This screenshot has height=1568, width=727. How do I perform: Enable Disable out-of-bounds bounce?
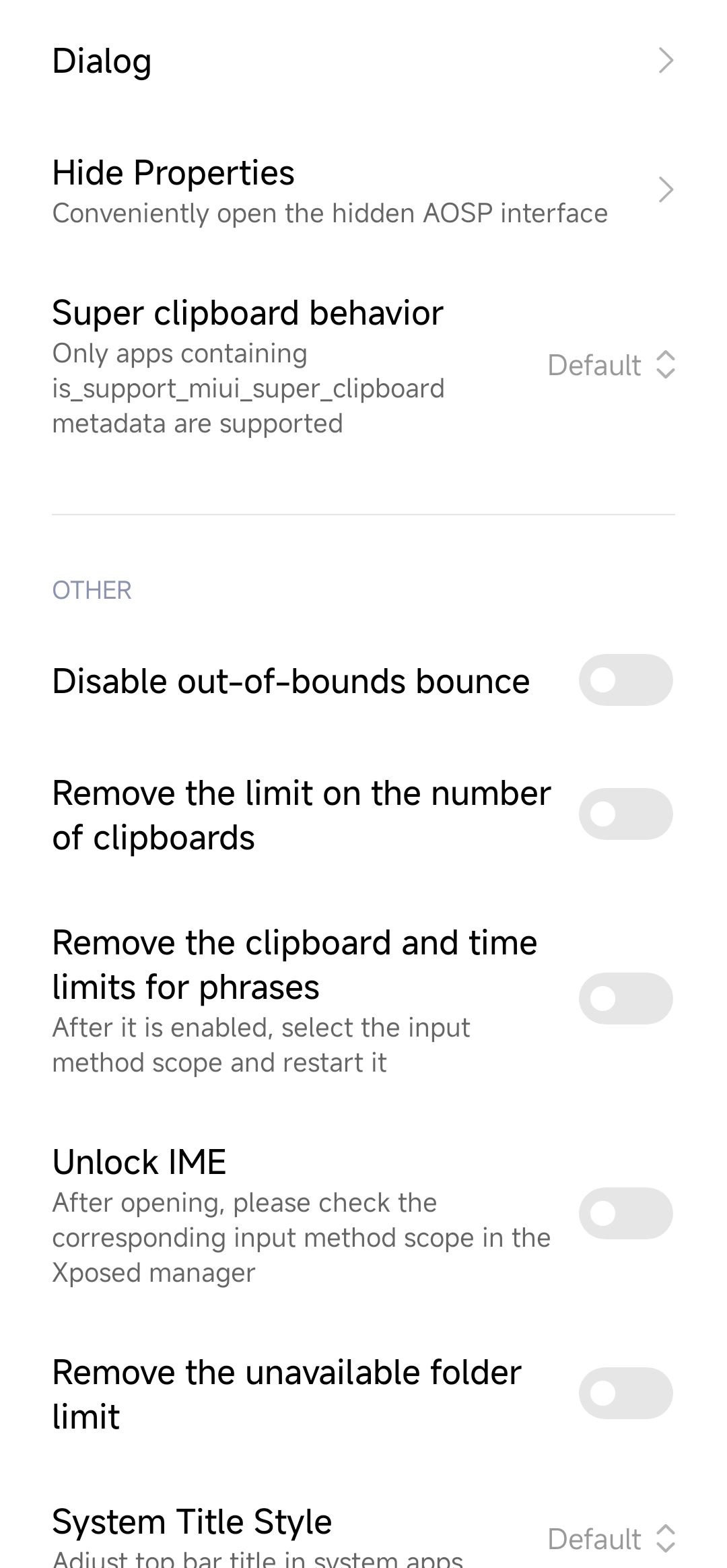[x=625, y=680]
